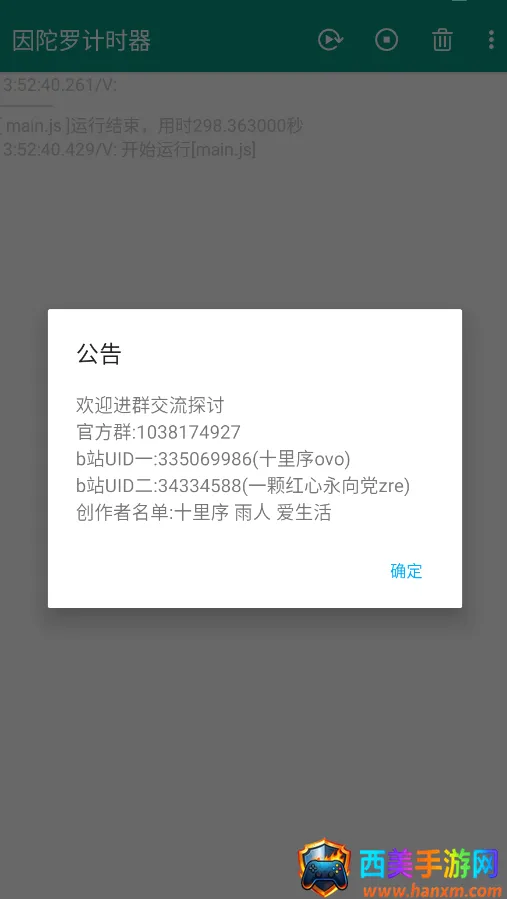
Task: Clear the log with the trash icon
Action: (x=442, y=40)
